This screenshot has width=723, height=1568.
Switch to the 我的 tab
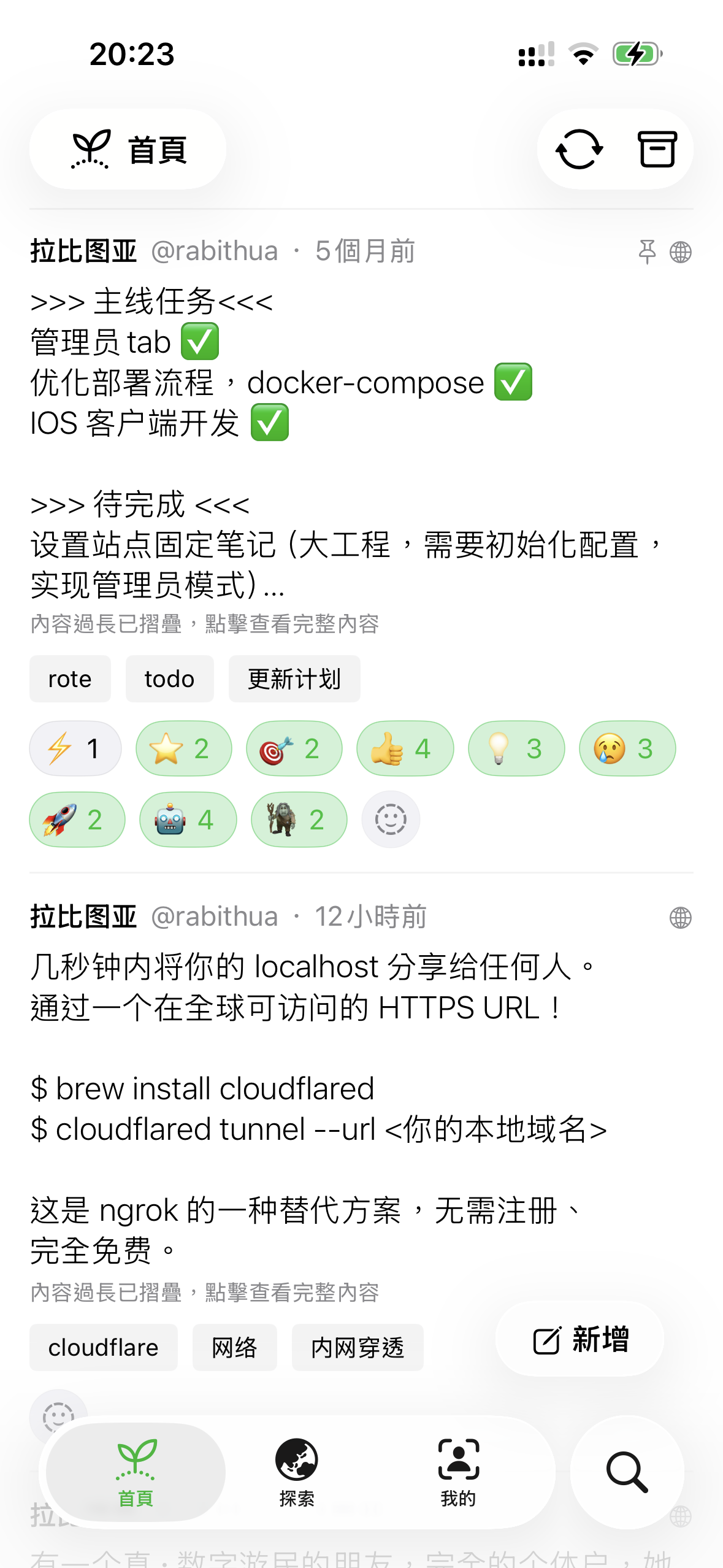458,1472
